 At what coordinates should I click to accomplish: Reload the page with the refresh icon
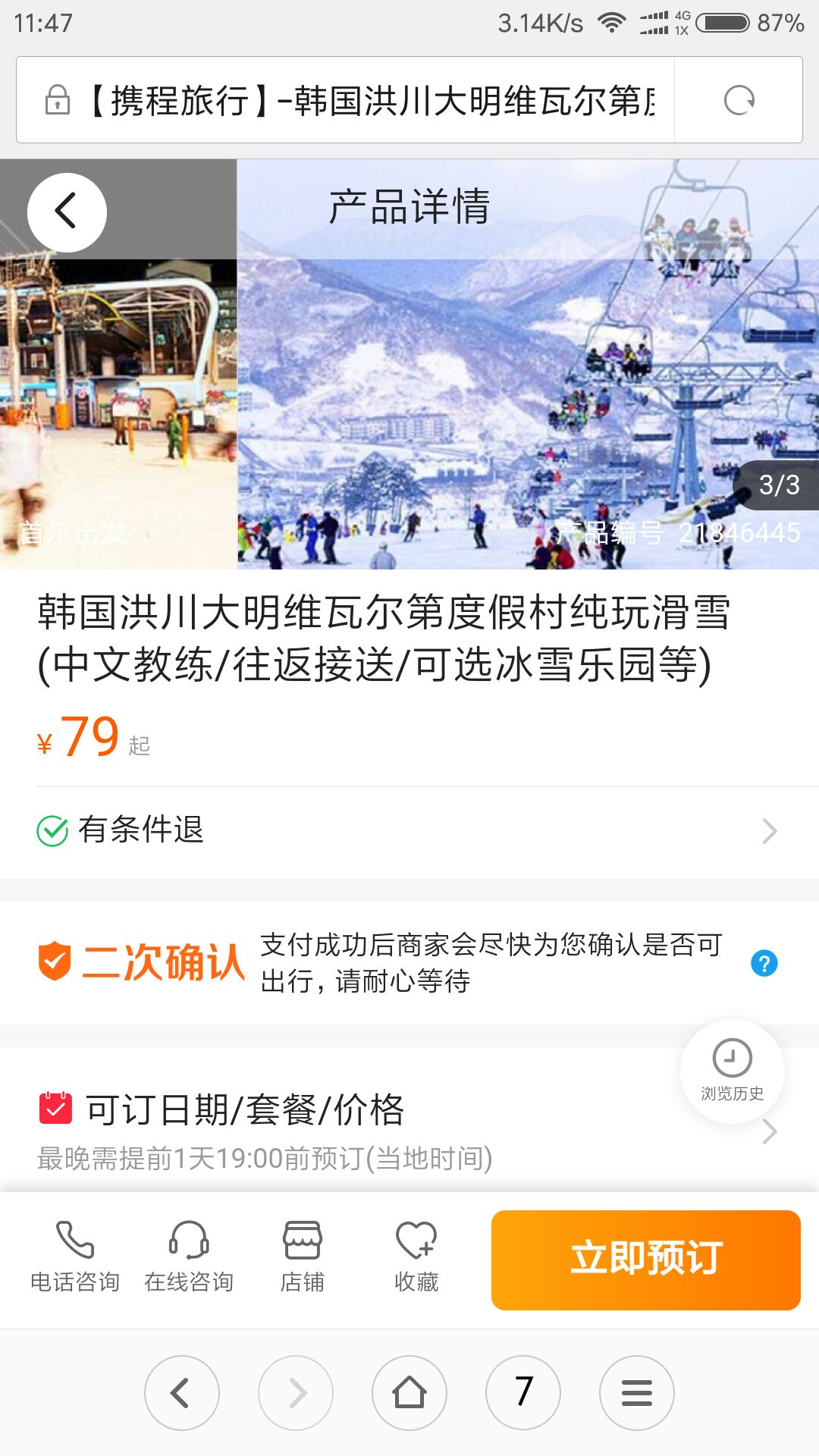pyautogui.click(x=739, y=100)
